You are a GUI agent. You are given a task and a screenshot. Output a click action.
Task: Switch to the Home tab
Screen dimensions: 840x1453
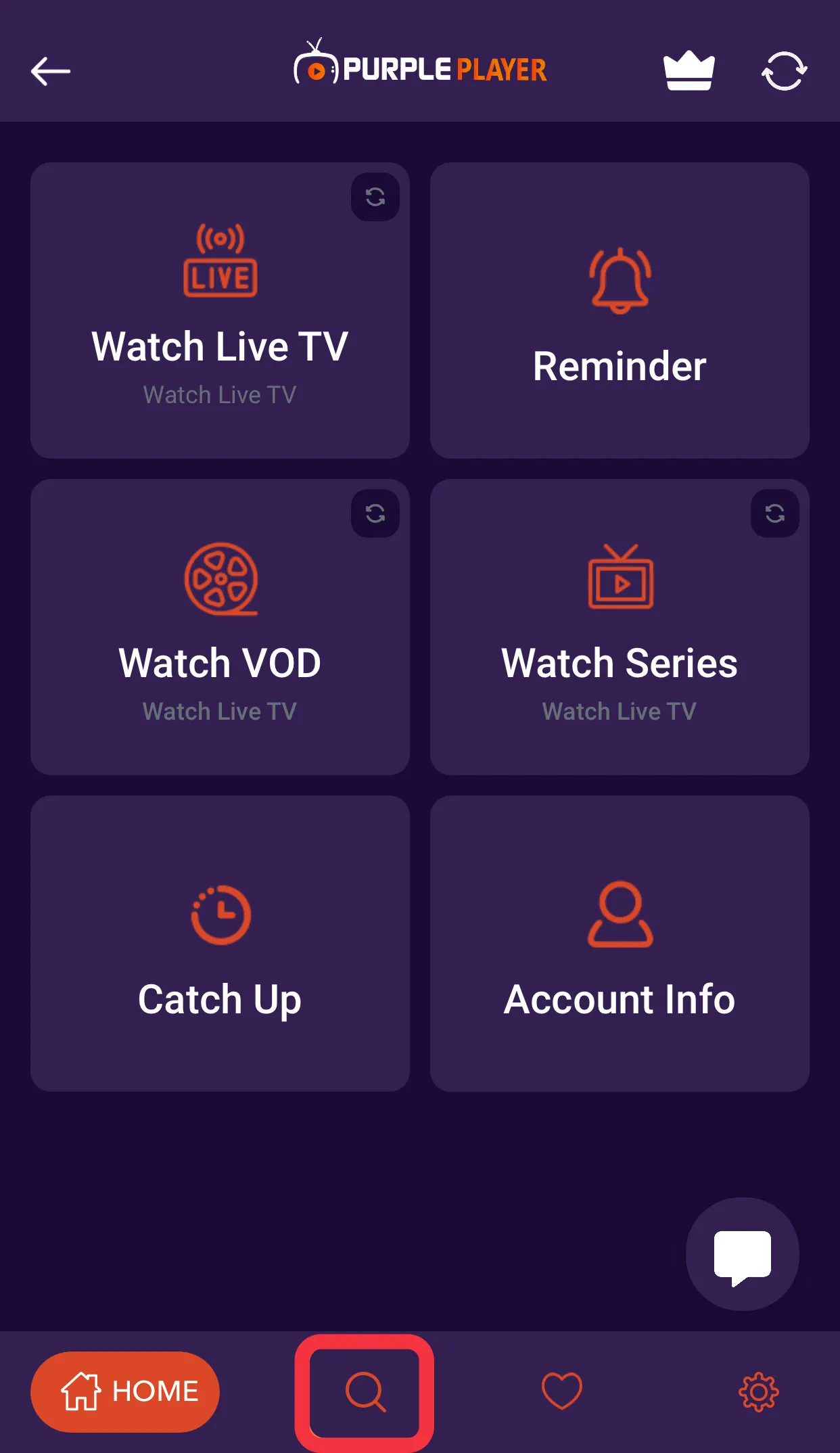[125, 1391]
